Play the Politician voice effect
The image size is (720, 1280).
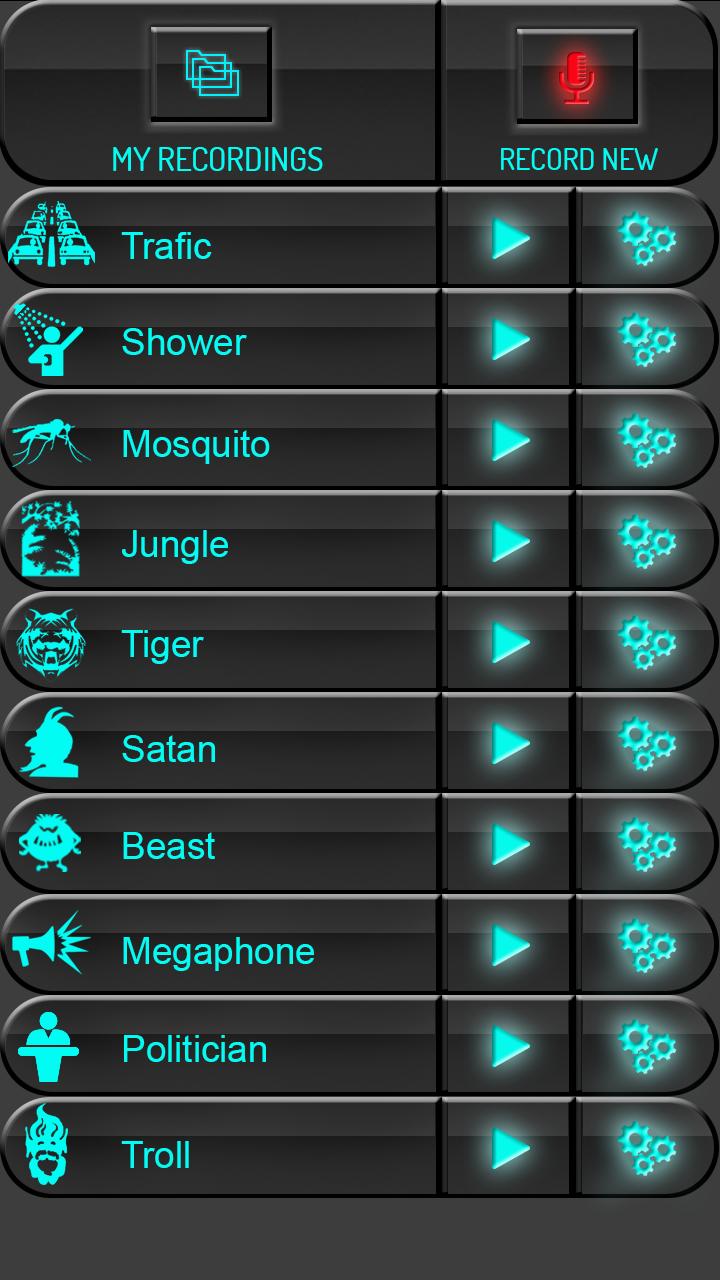(x=510, y=1047)
